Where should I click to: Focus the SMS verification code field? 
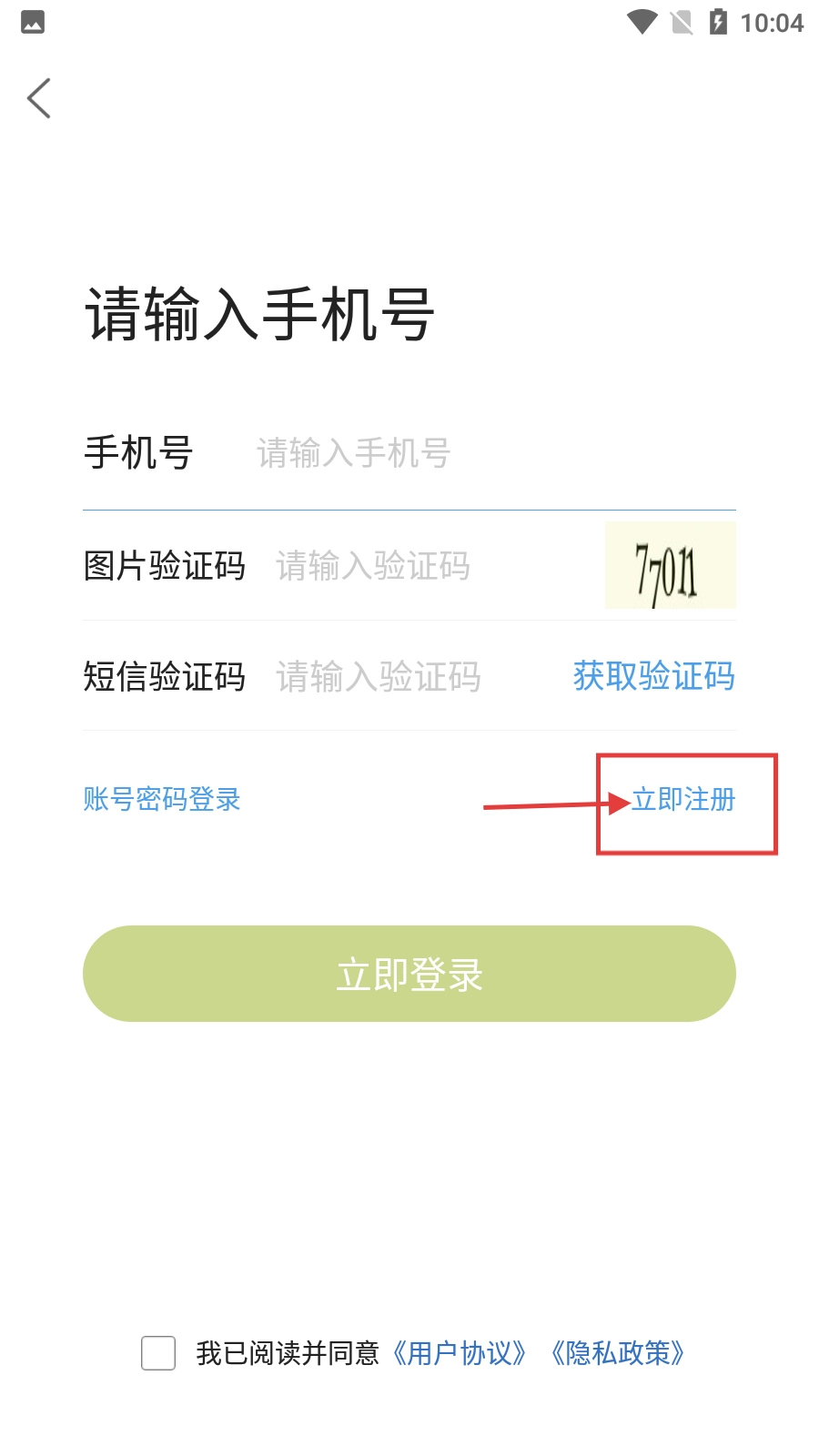(x=417, y=677)
